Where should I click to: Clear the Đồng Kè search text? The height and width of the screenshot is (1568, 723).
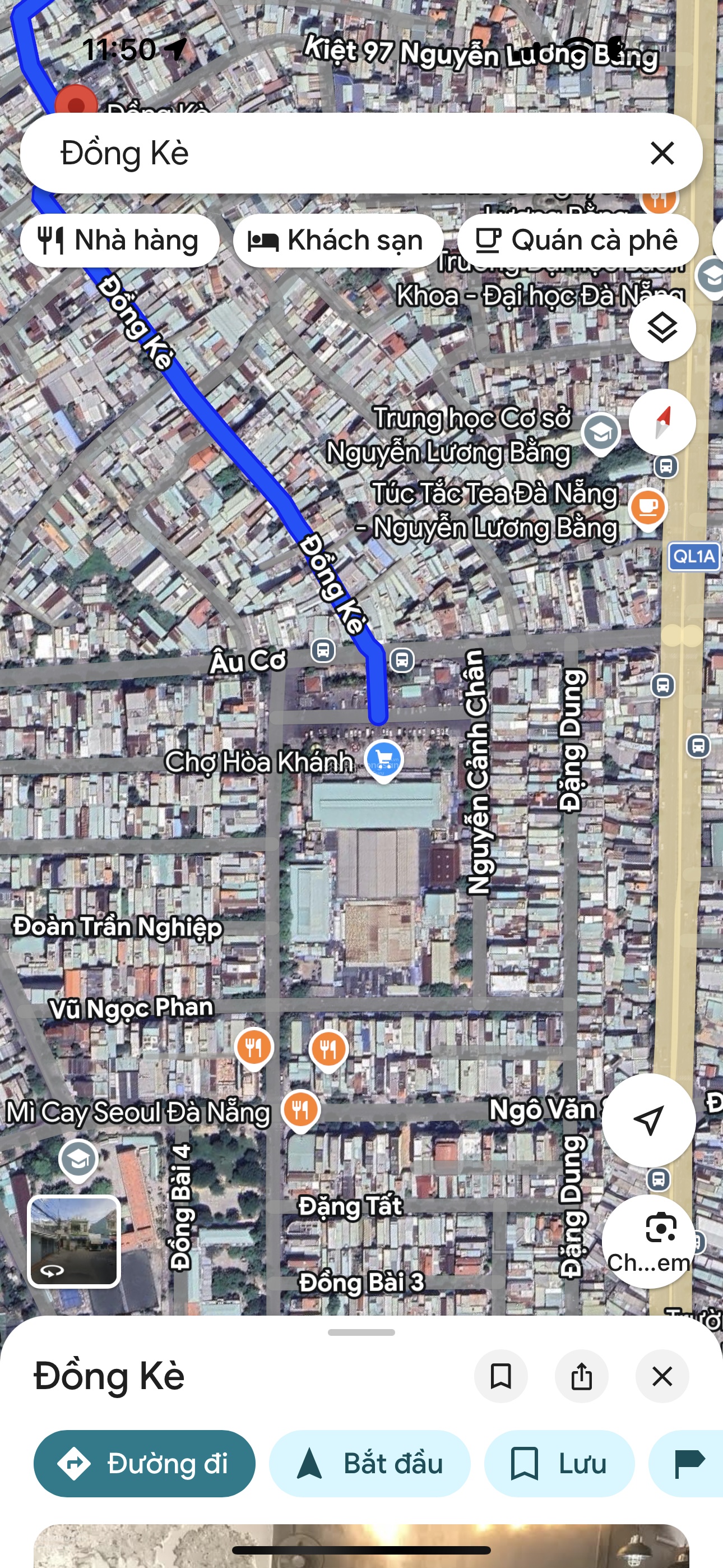point(661,153)
